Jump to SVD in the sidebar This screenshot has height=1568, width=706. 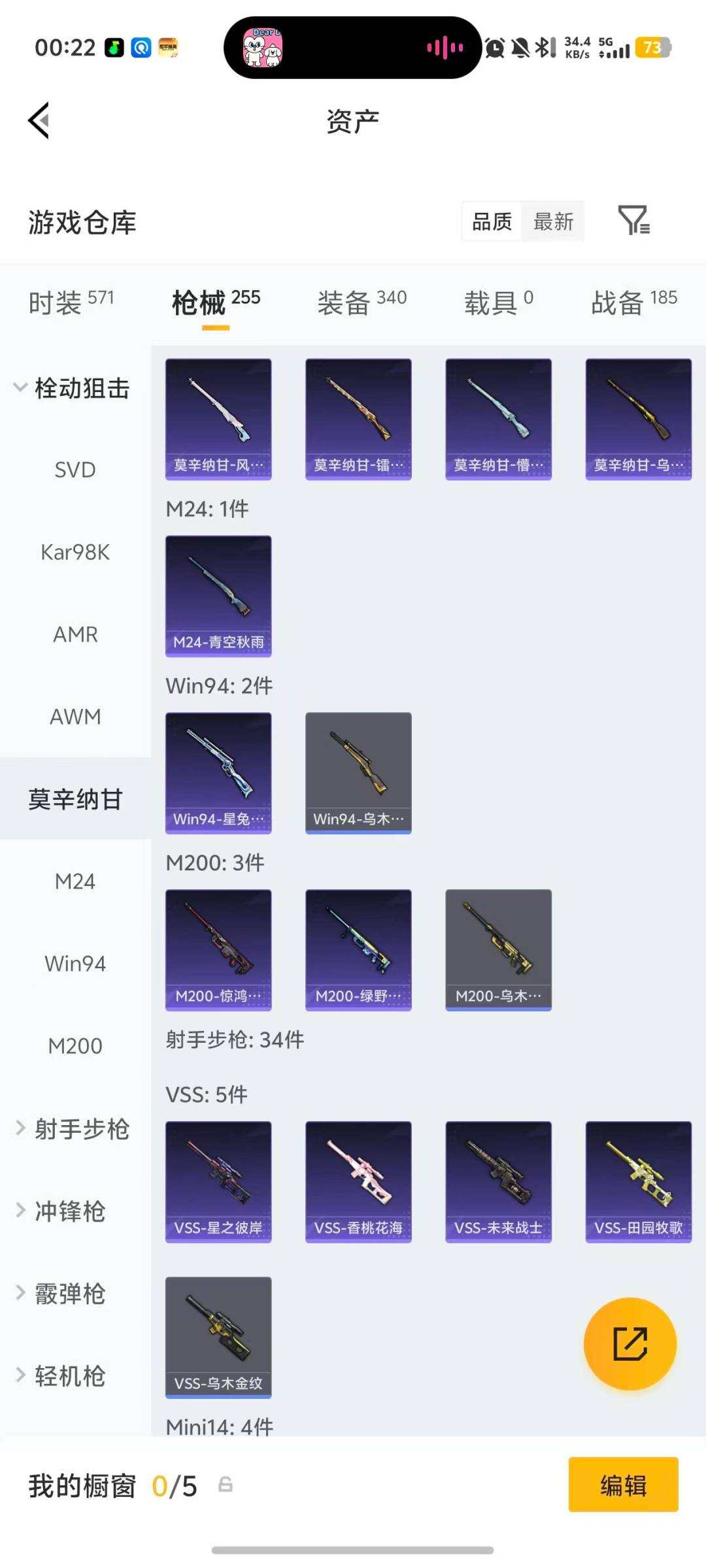click(75, 470)
